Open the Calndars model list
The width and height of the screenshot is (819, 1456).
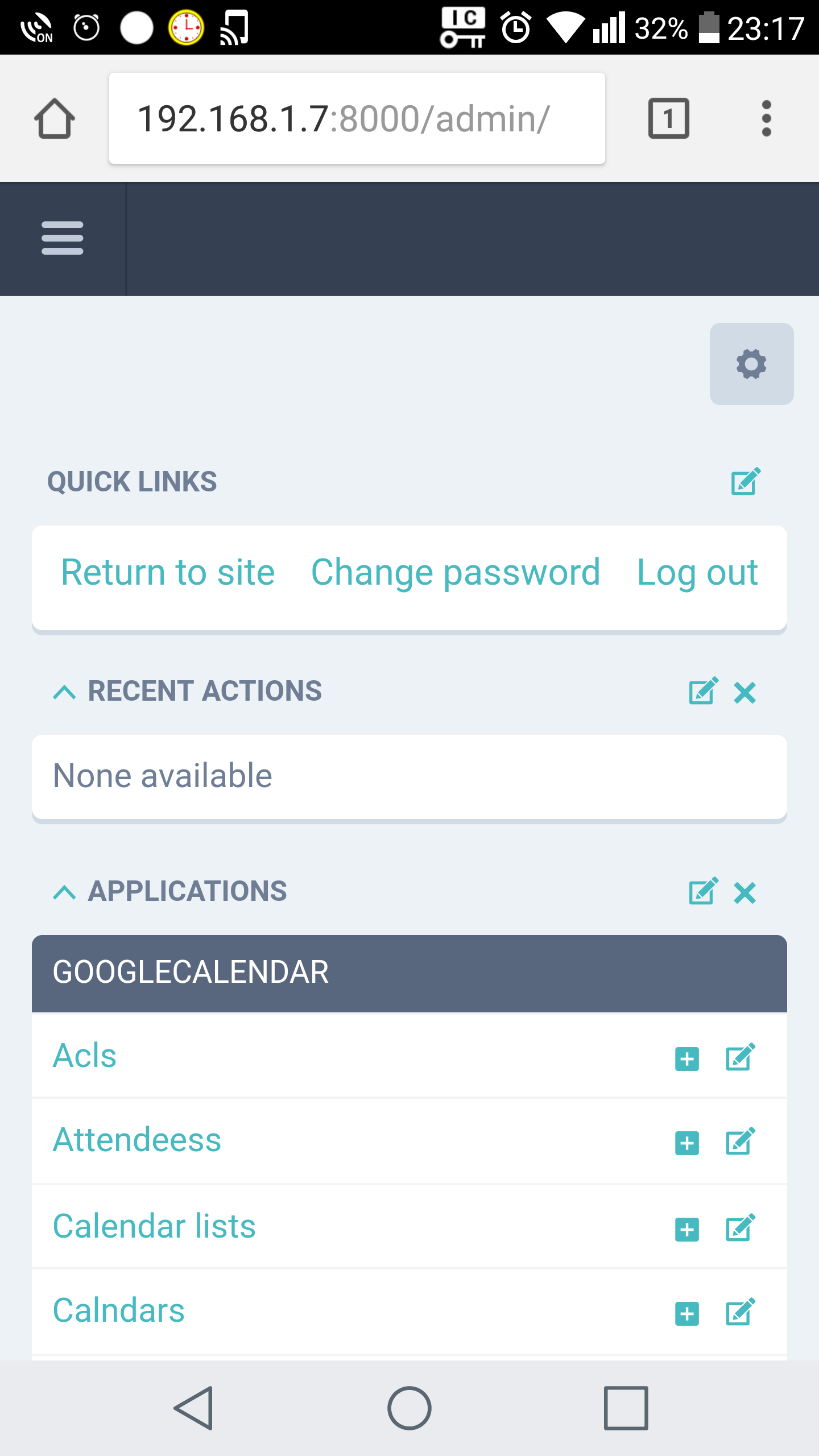(119, 1310)
